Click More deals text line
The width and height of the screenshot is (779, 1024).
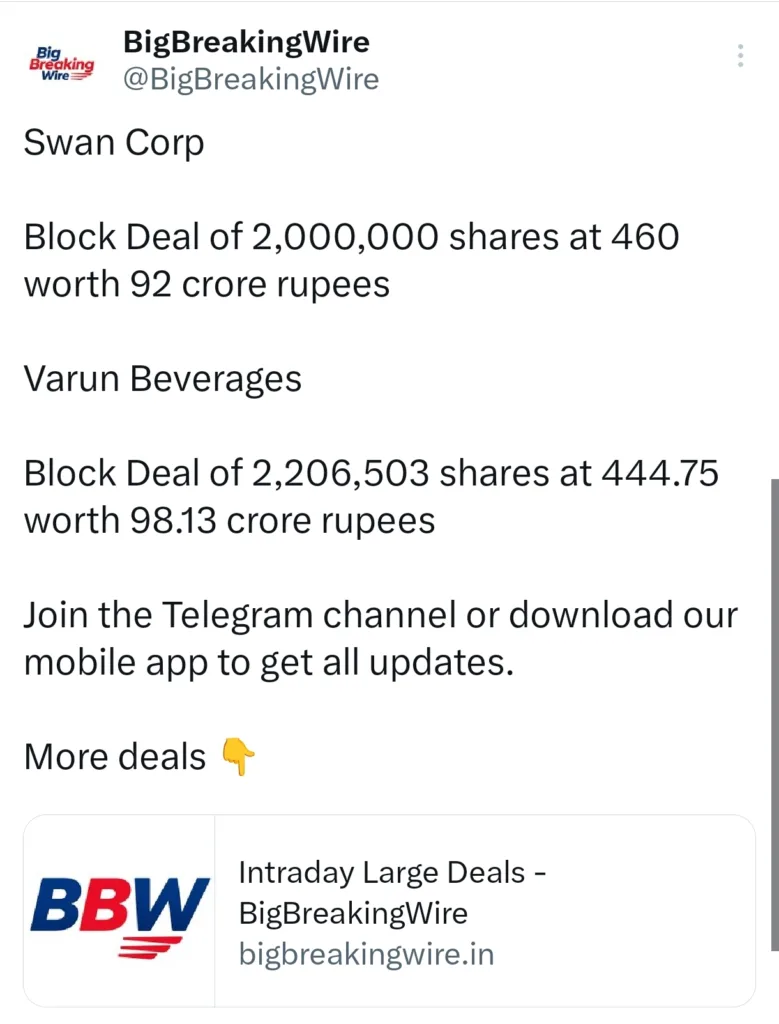coord(114,757)
